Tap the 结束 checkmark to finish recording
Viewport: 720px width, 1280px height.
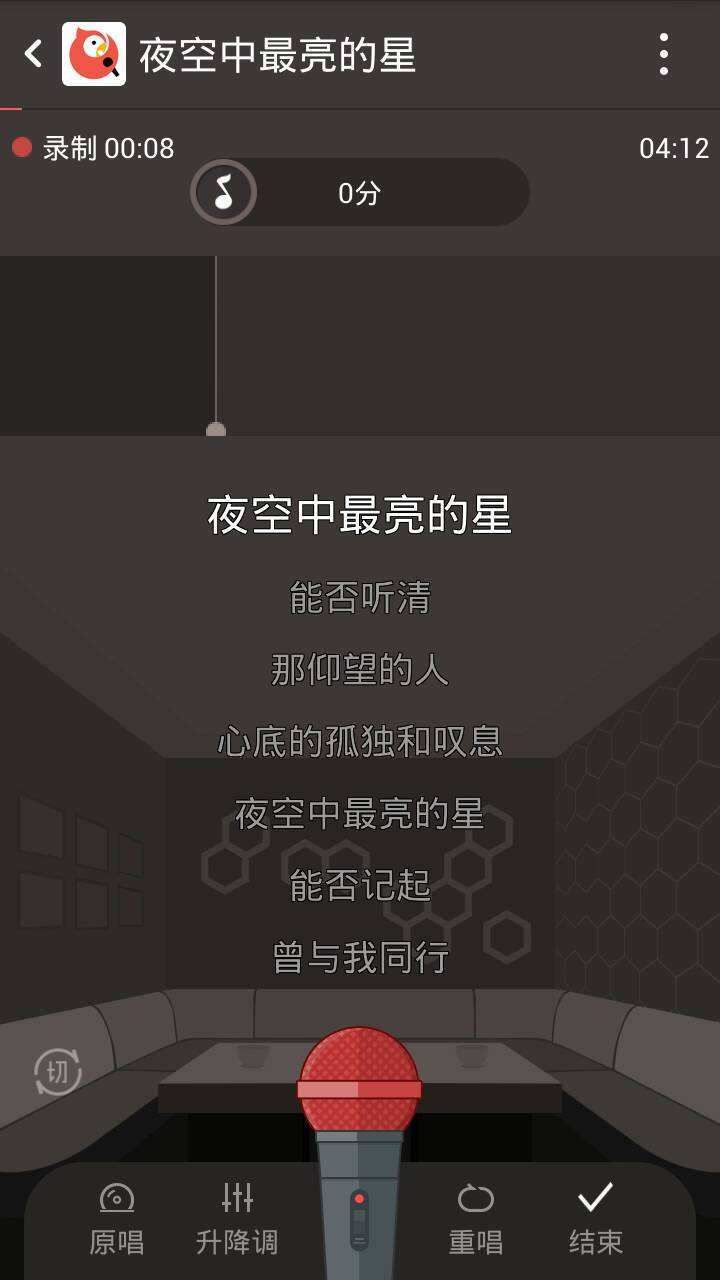coord(597,1213)
